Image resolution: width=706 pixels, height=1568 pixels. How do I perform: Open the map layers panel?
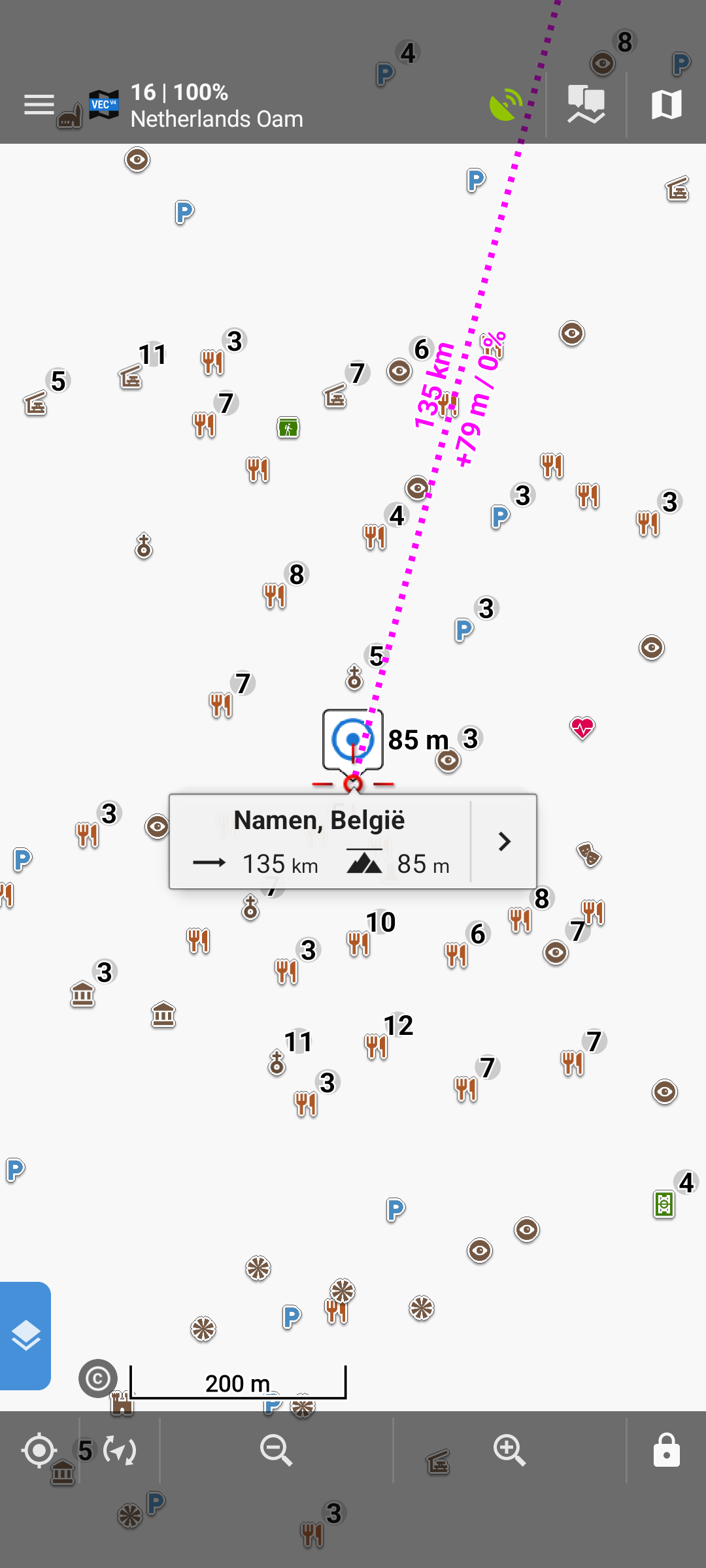25,1335
